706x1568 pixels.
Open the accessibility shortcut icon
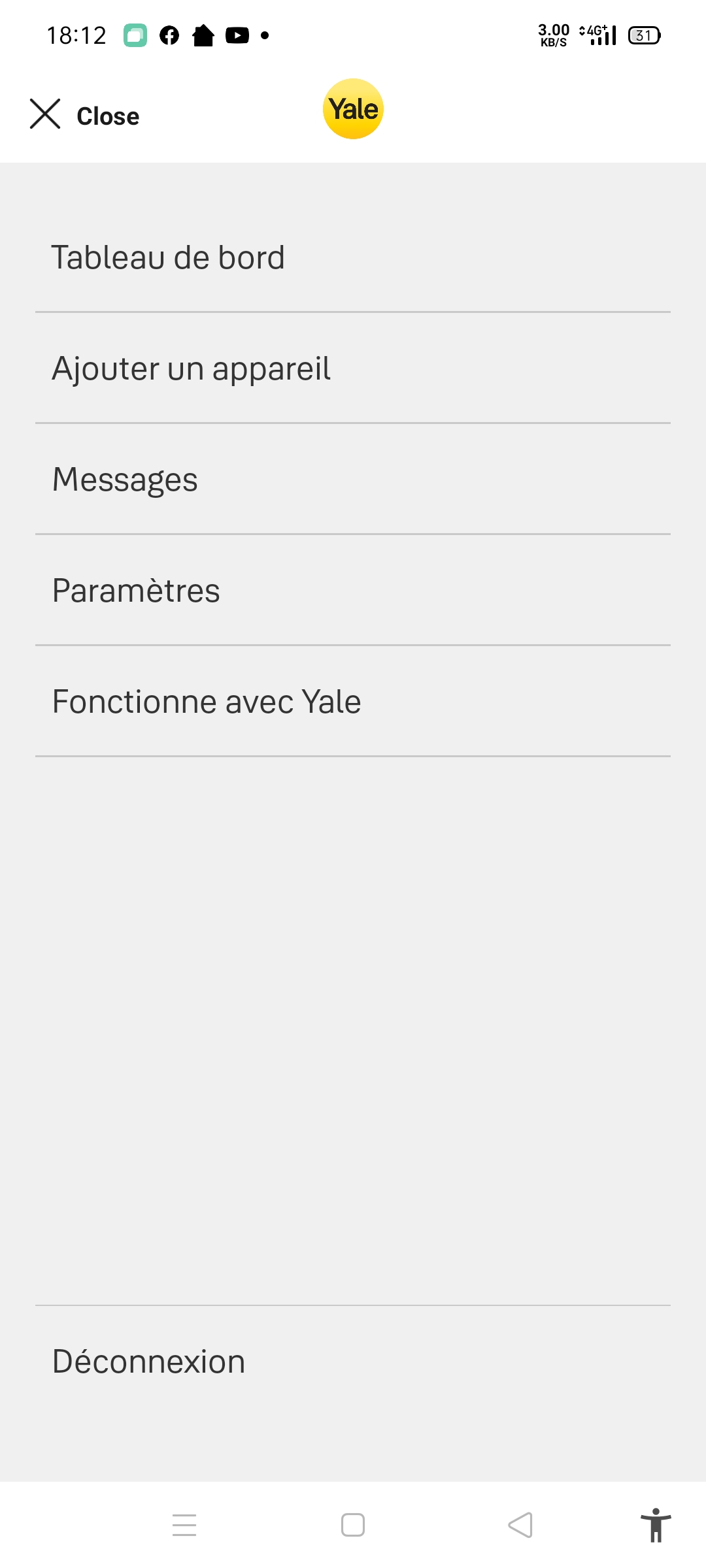click(656, 1525)
